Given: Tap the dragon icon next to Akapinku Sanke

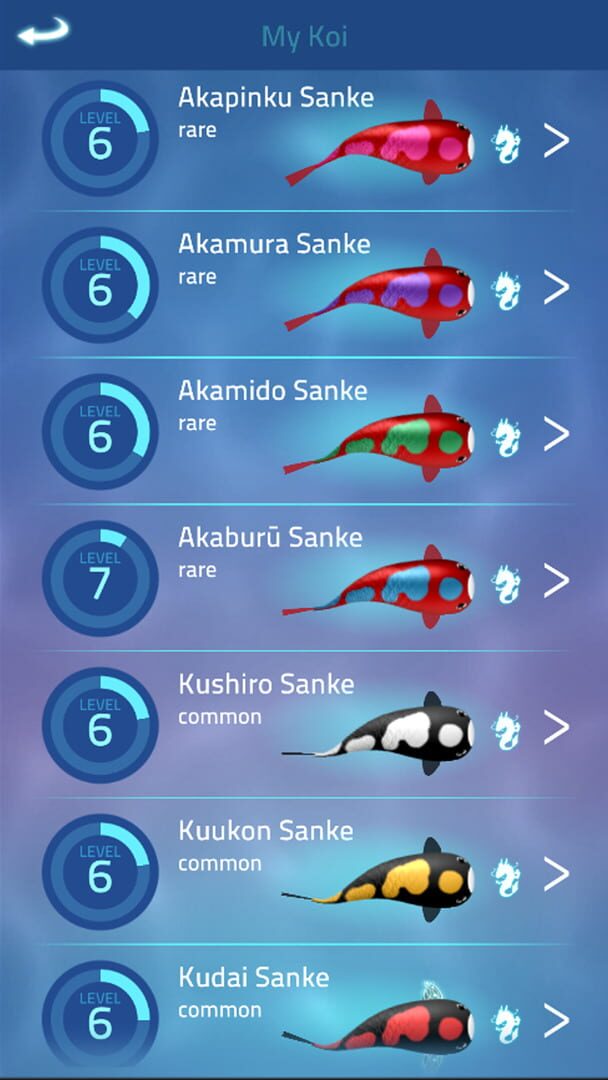Looking at the screenshot, I should [507, 144].
